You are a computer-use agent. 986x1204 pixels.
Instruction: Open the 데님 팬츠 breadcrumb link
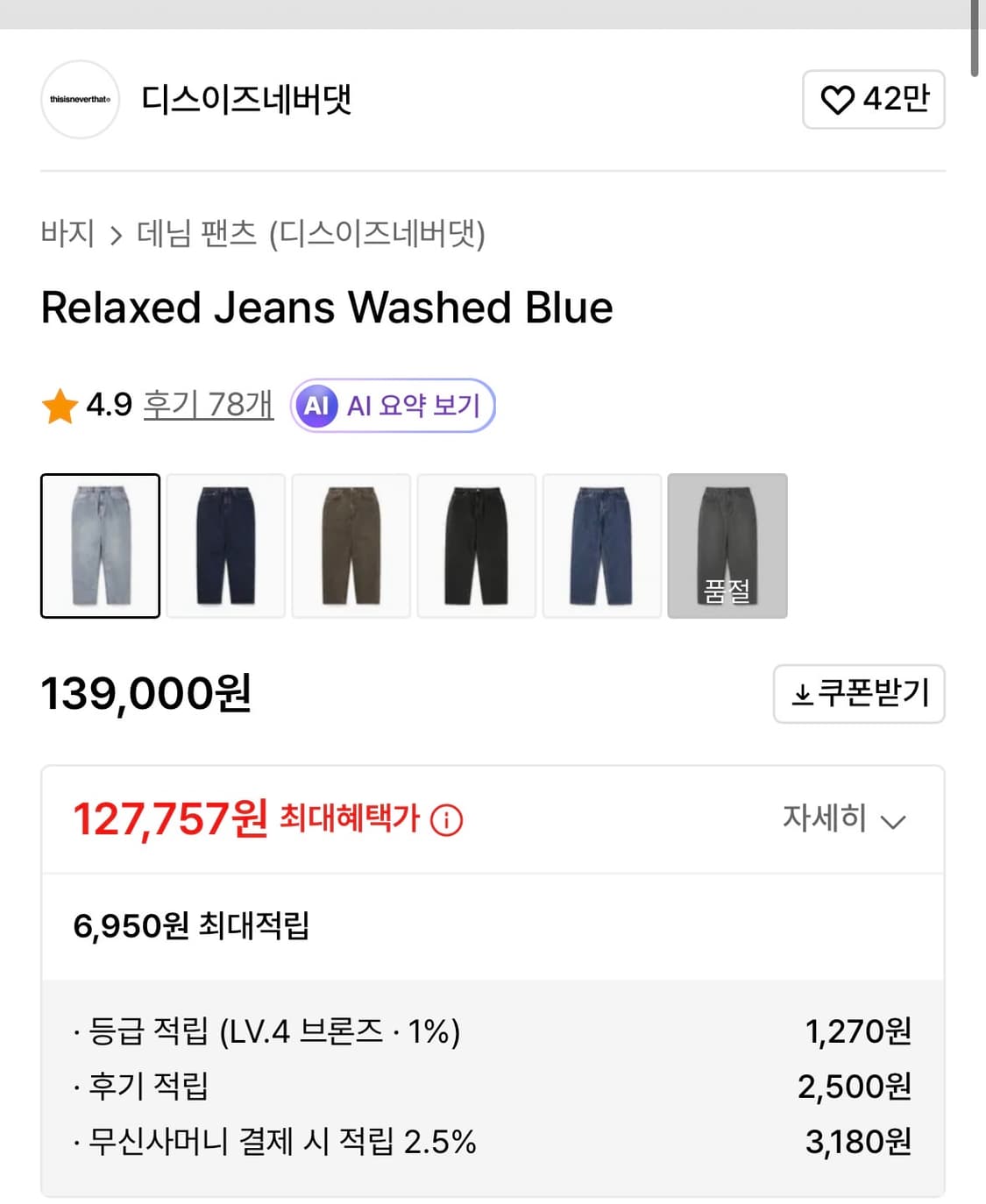click(x=195, y=233)
